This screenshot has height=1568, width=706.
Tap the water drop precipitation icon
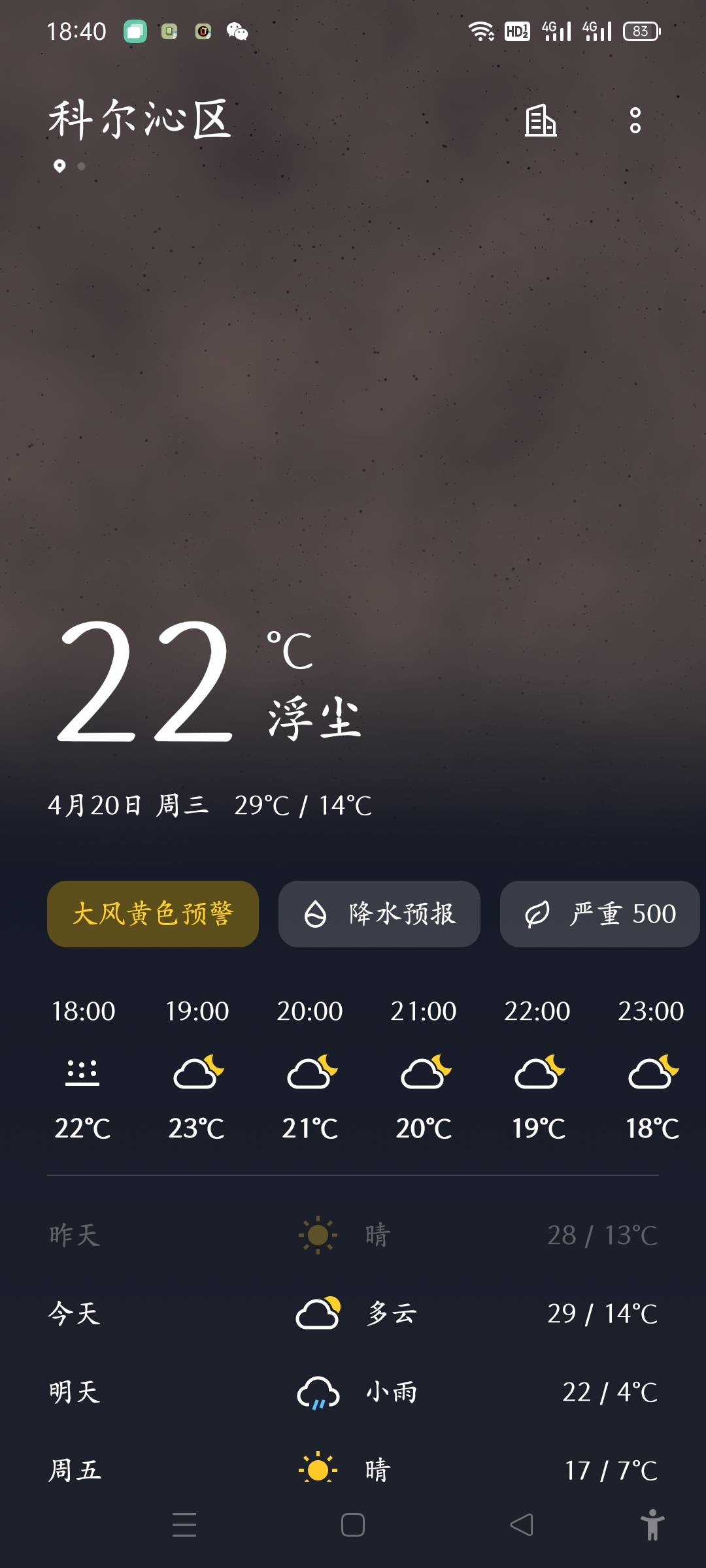314,914
